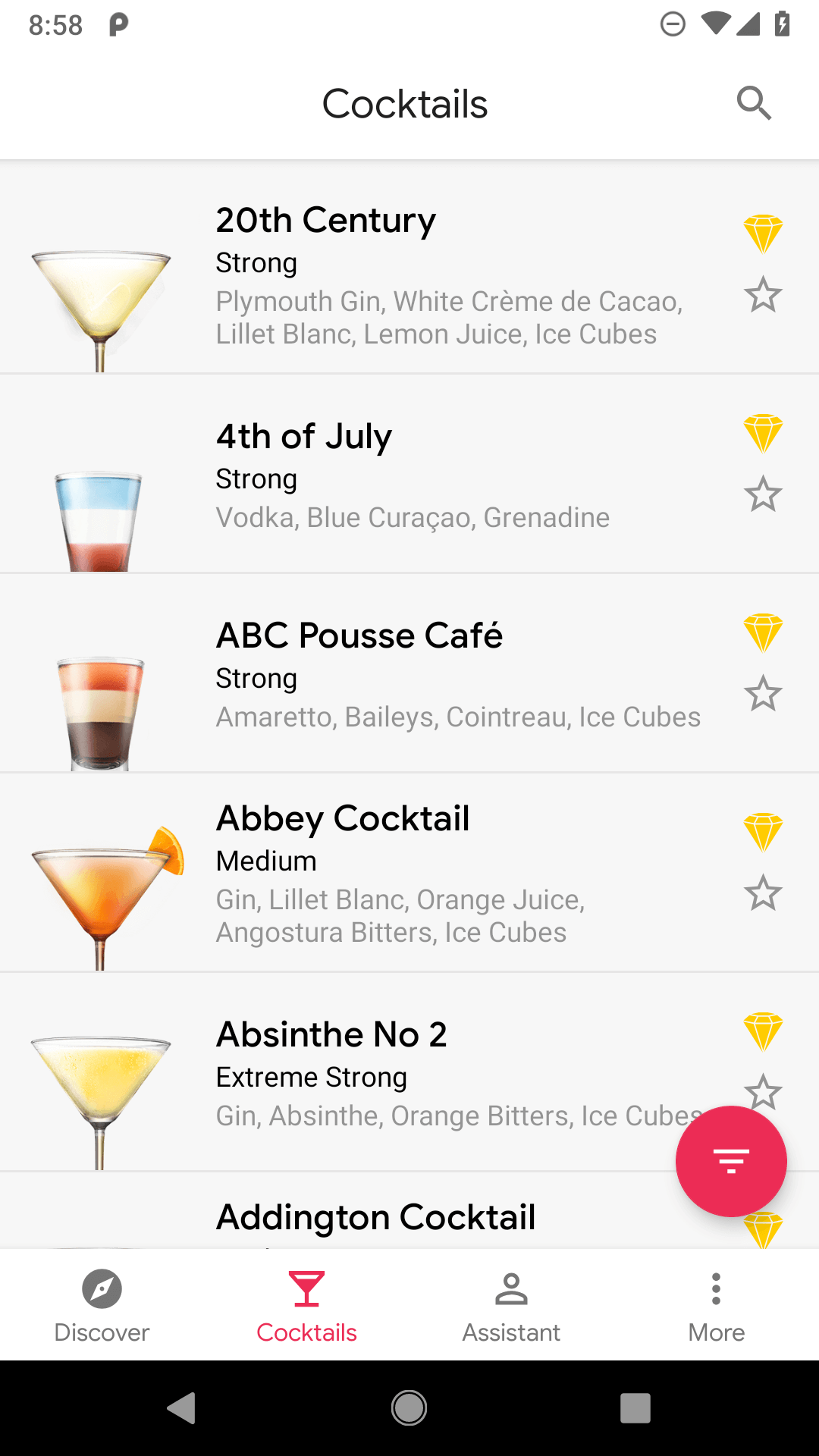
Task: Tap the ABC Pousse Café shot image
Action: [101, 709]
